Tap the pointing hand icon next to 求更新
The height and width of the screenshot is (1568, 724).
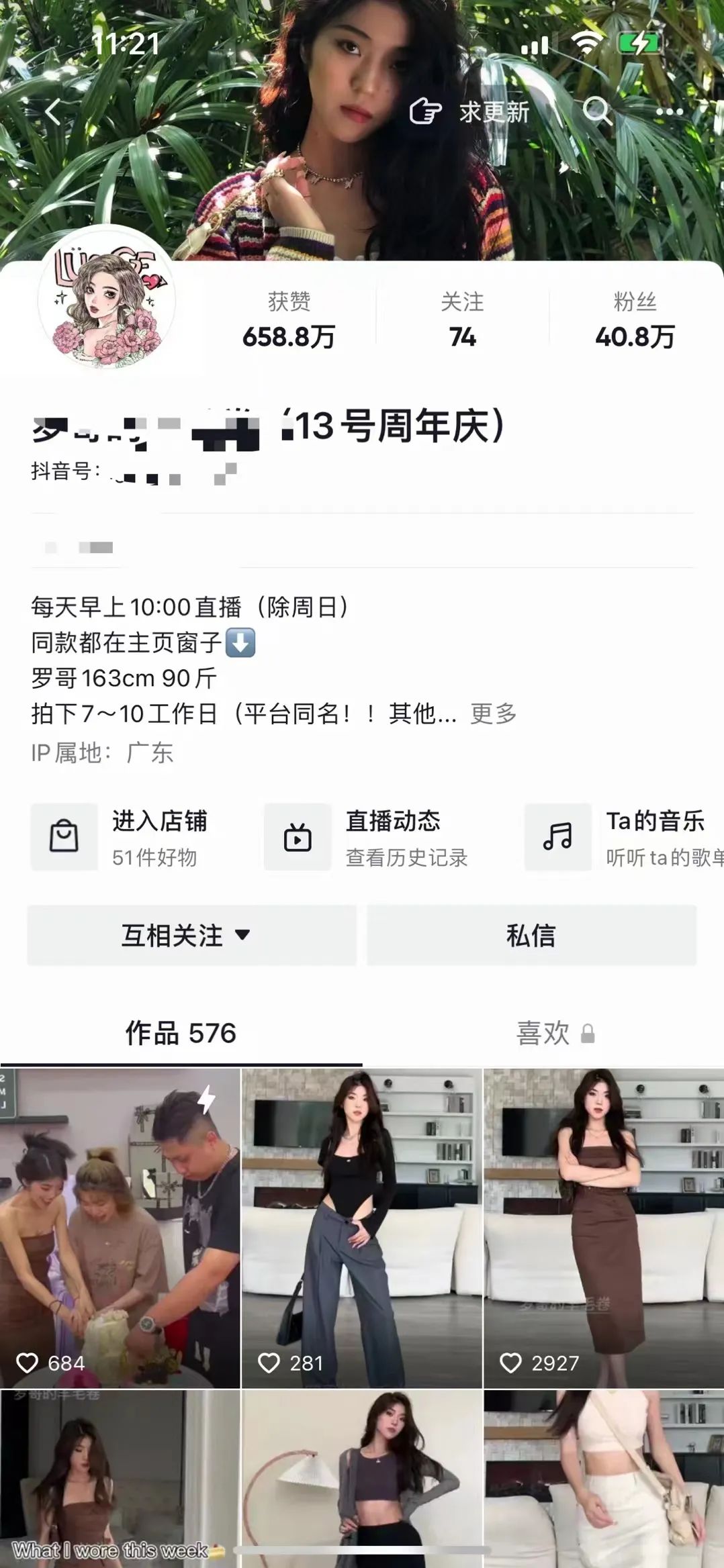point(424,109)
